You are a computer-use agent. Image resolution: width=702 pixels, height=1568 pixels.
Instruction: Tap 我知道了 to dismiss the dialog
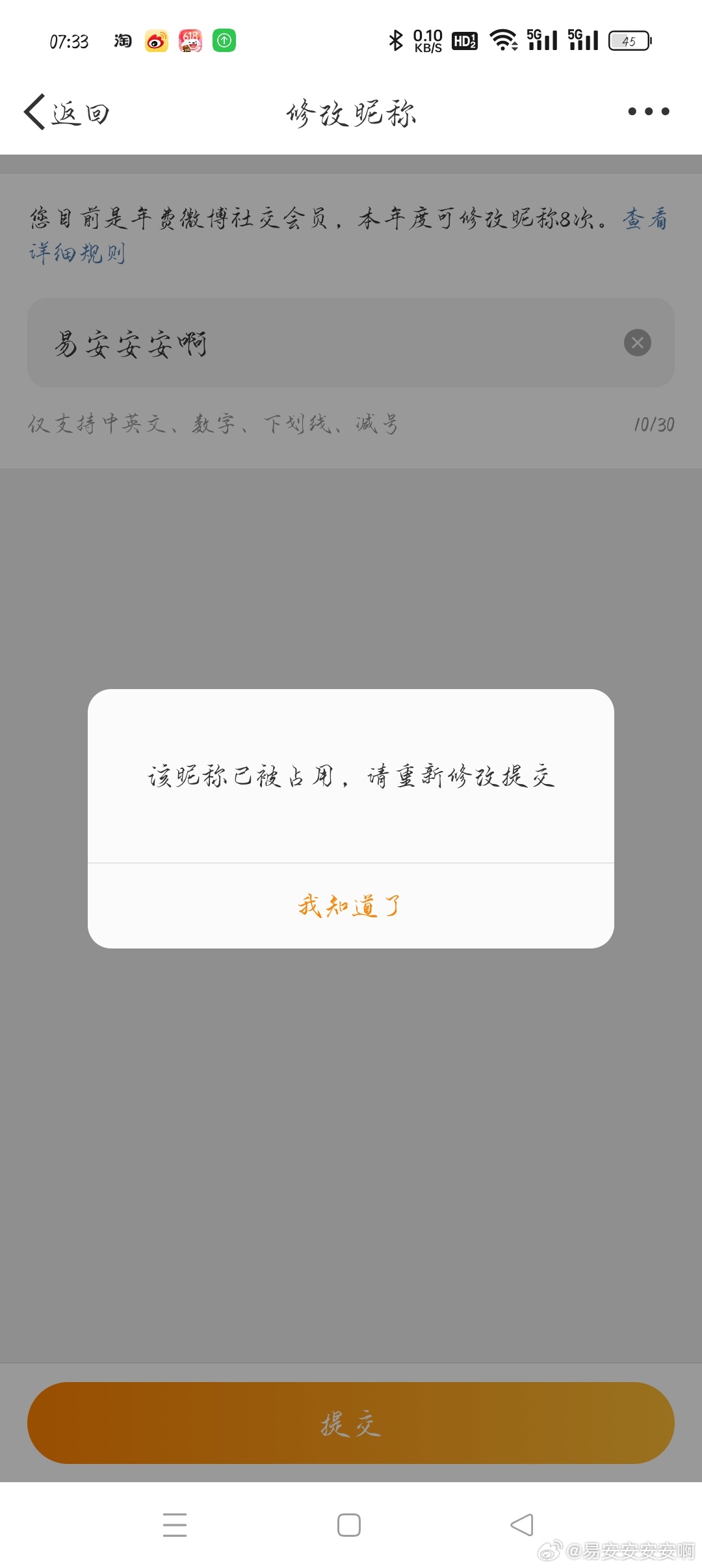click(350, 906)
